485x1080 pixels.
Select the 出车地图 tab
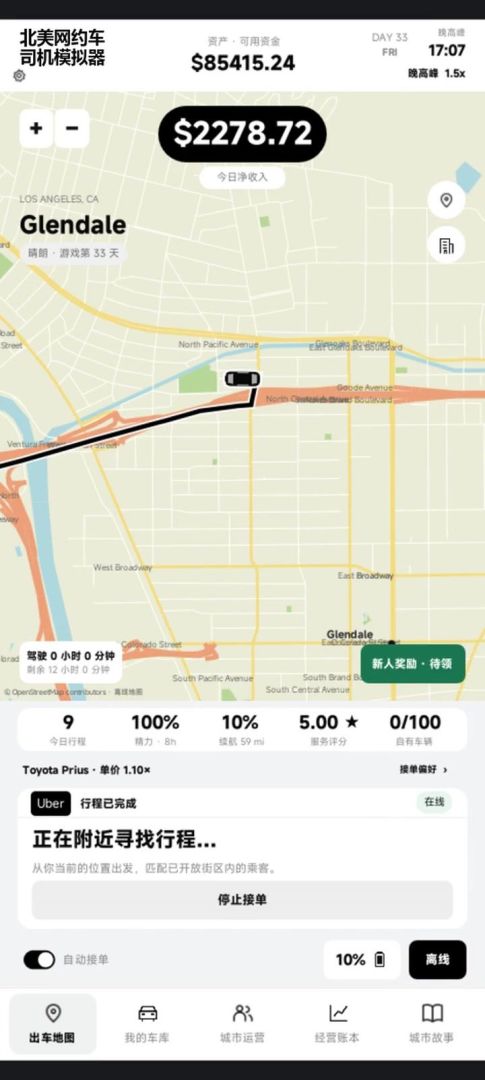coord(52,1024)
